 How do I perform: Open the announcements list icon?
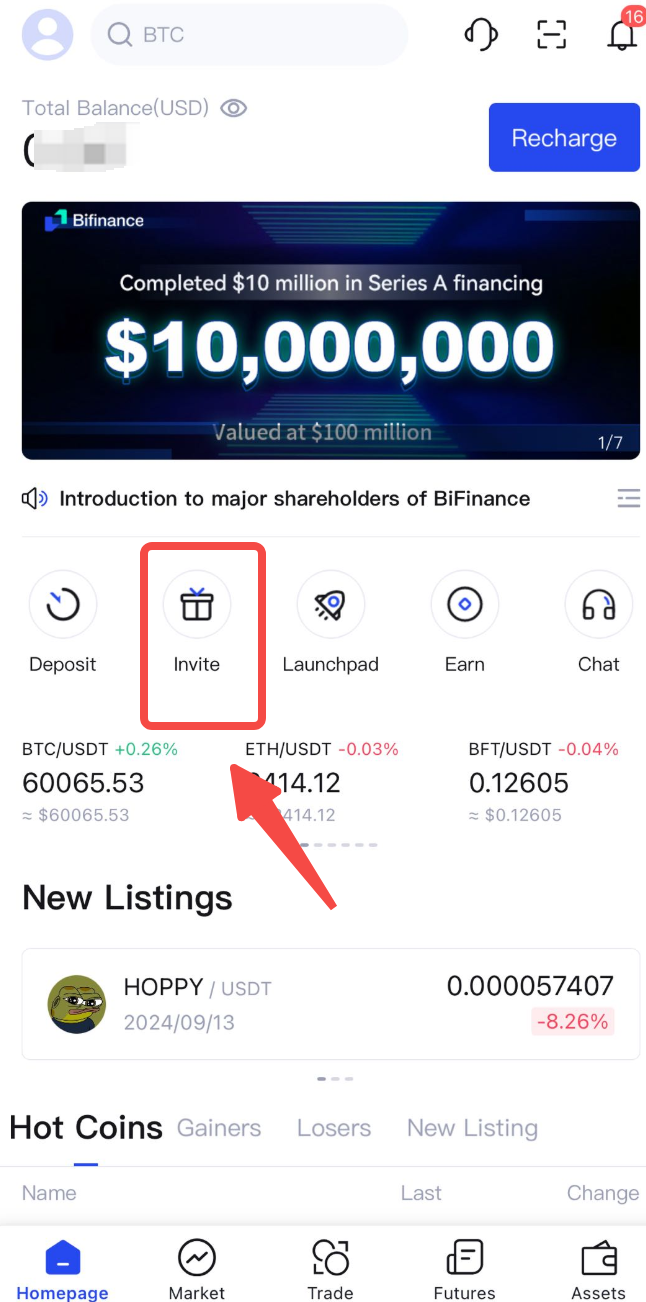628,498
